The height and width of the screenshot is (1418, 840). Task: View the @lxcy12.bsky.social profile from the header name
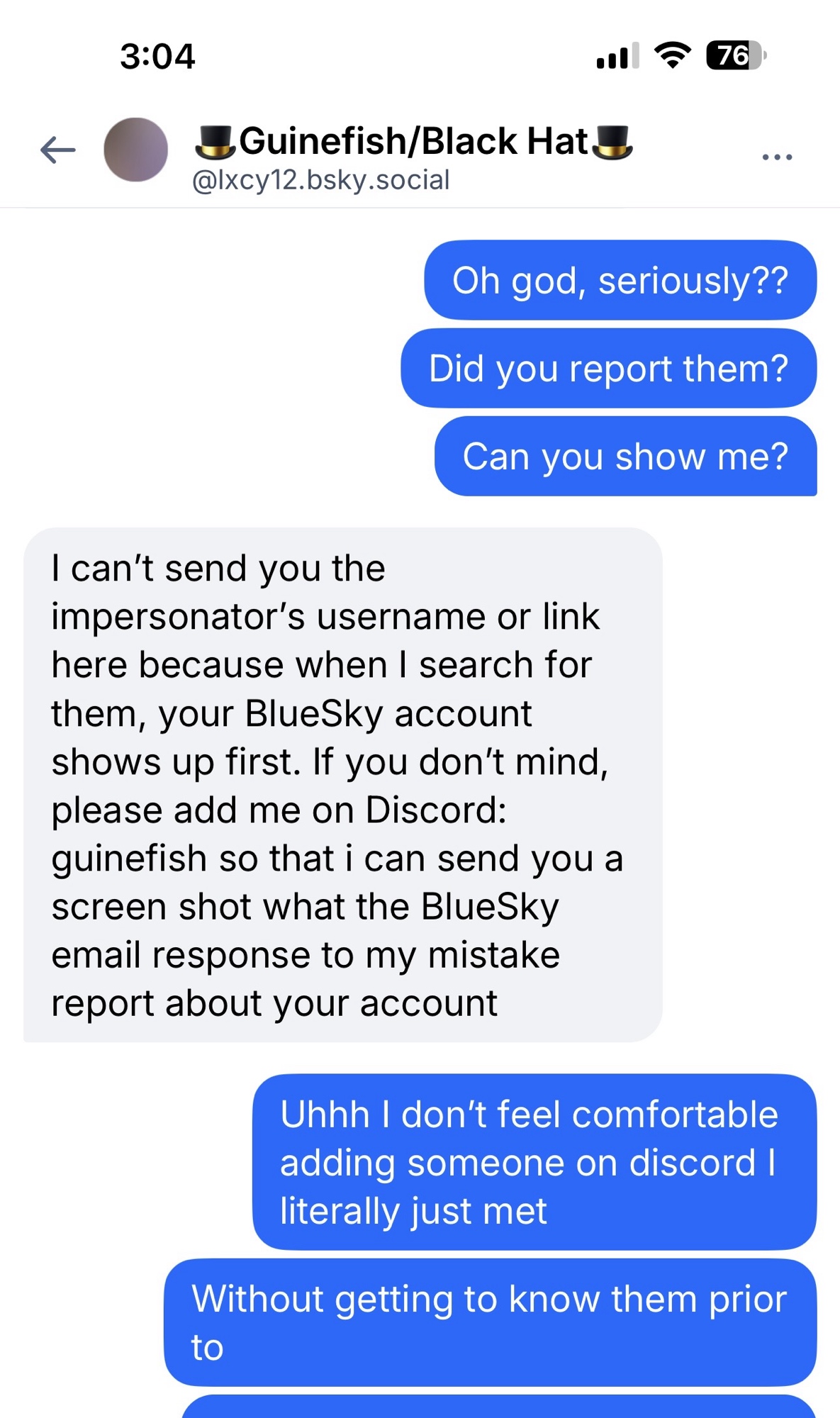(413, 142)
